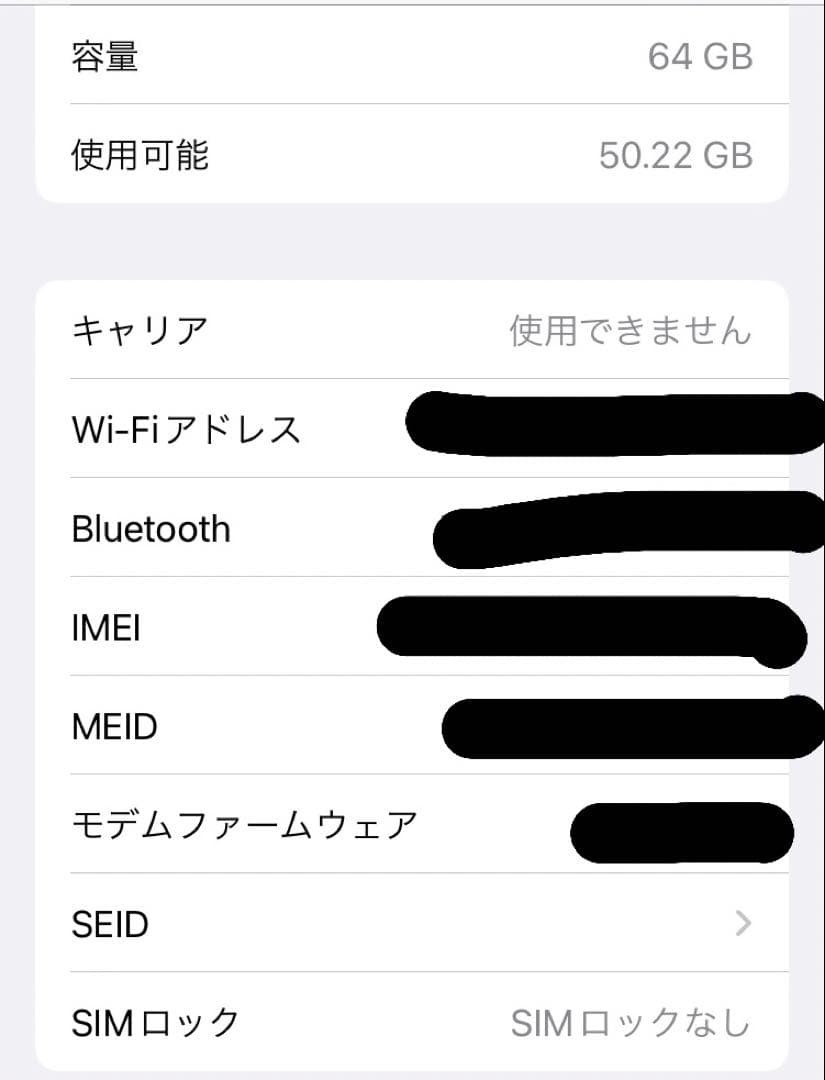The height and width of the screenshot is (1080, 825).
Task: Tap the redacted modem firmware value
Action: tap(681, 832)
